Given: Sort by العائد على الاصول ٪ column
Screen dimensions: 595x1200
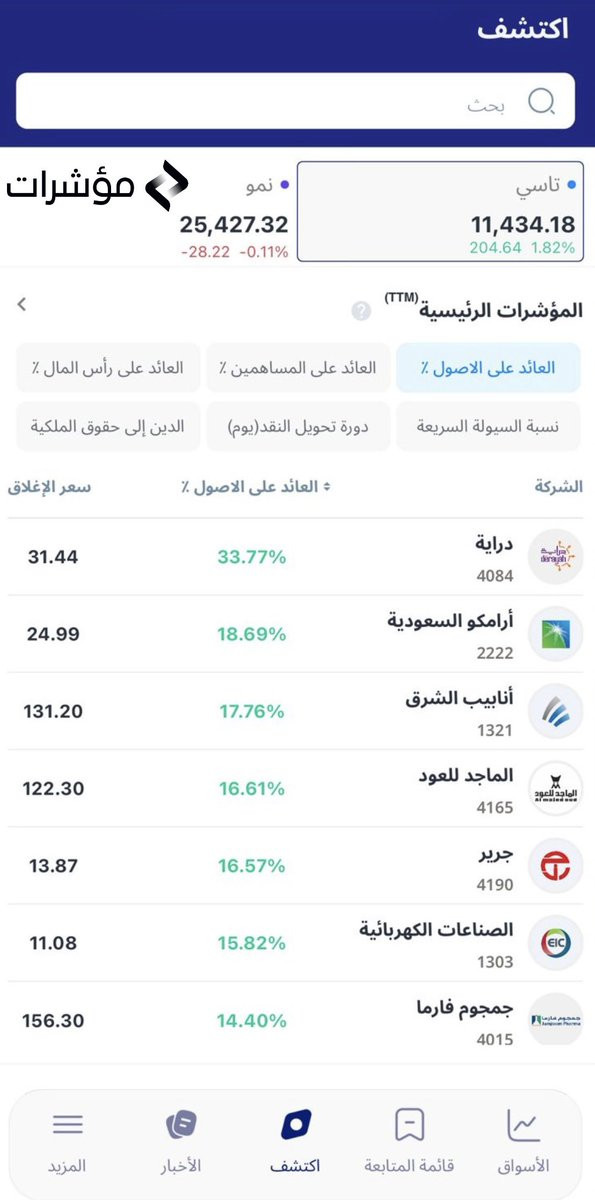Looking at the screenshot, I should pyautogui.click(x=256, y=487).
